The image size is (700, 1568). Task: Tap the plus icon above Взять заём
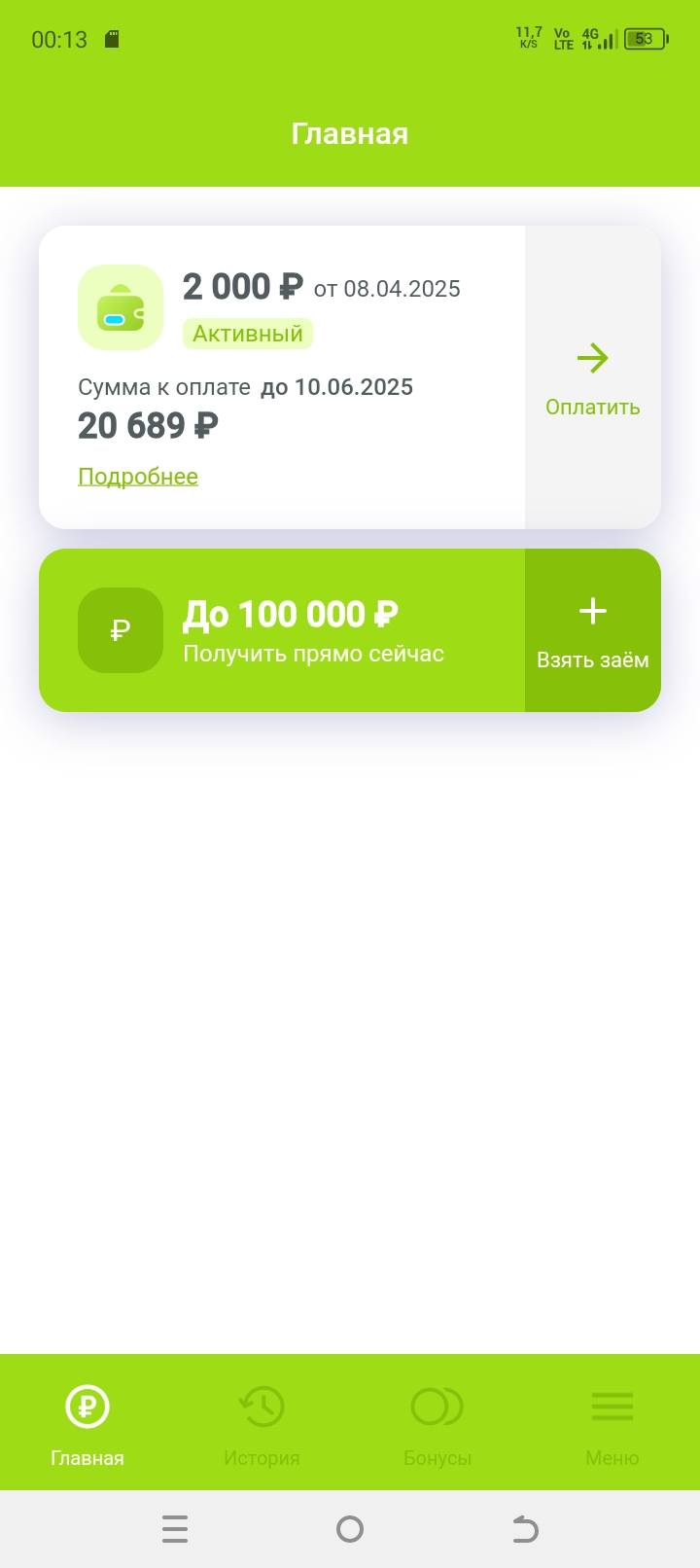click(x=591, y=611)
